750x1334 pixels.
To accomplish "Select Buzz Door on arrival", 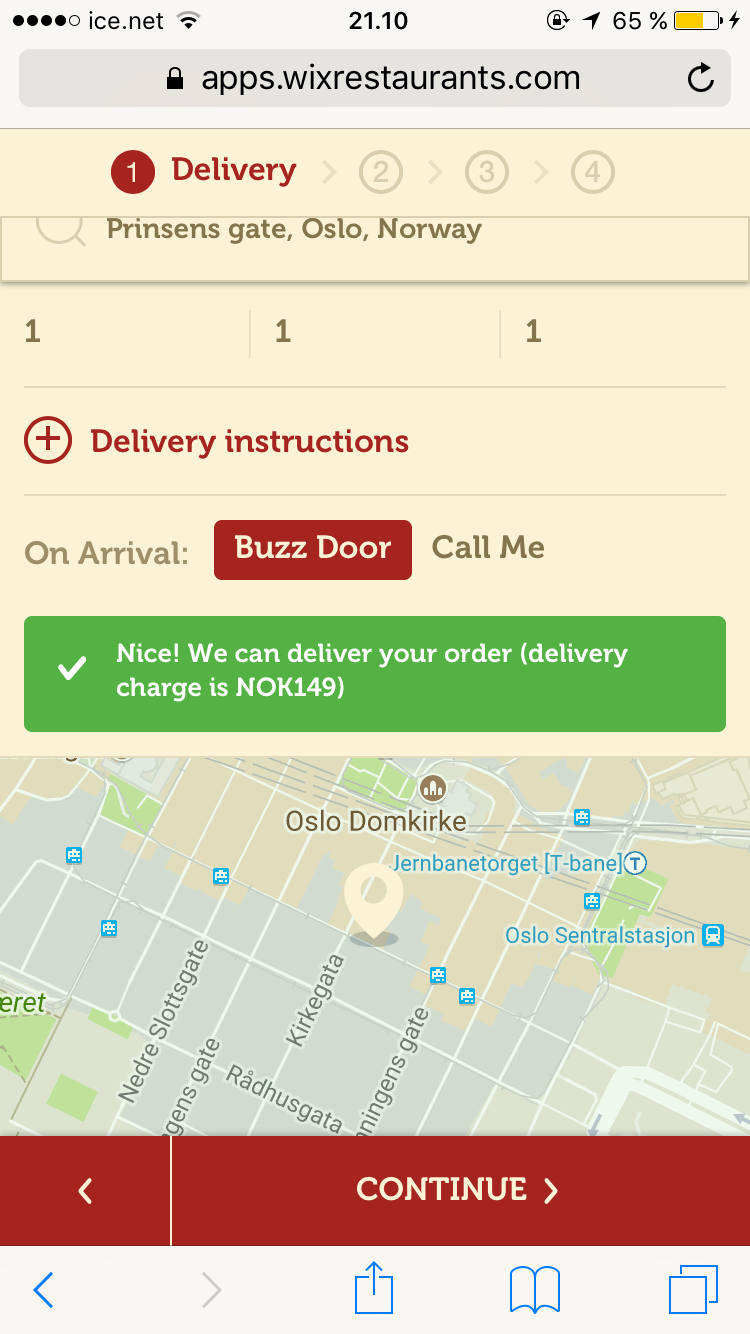I will point(313,549).
